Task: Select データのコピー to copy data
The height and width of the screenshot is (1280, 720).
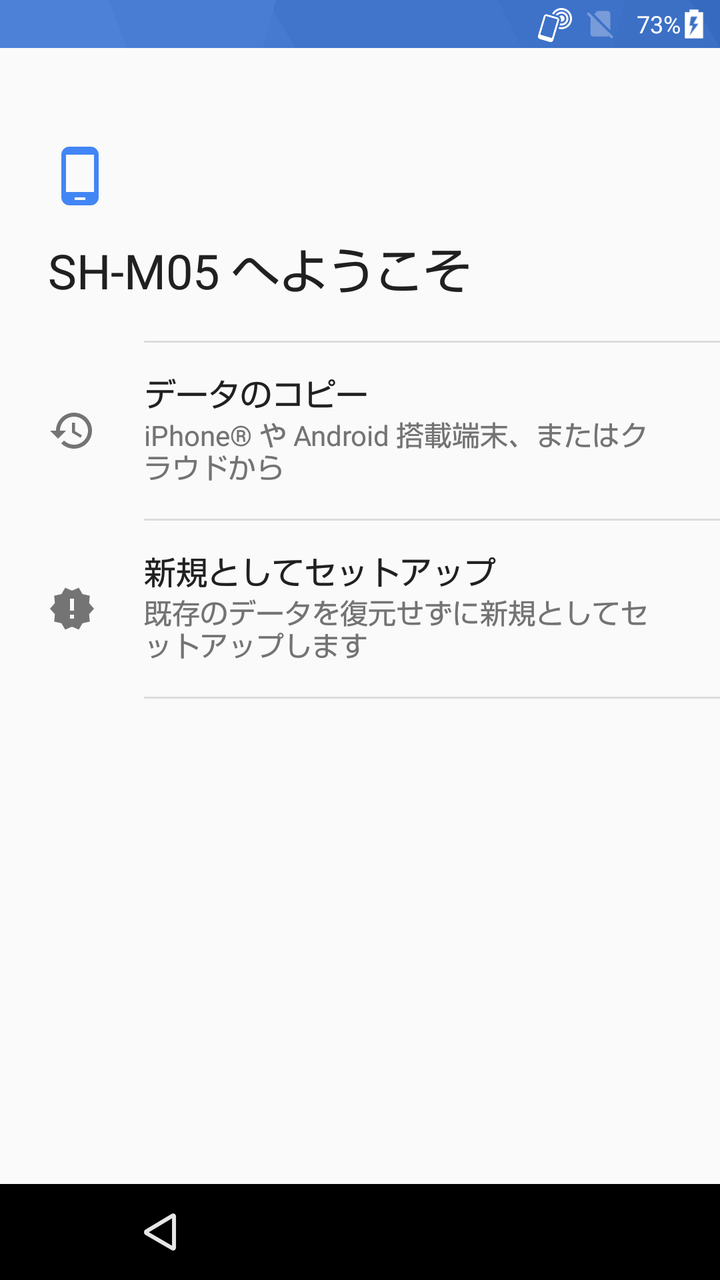Action: point(360,431)
